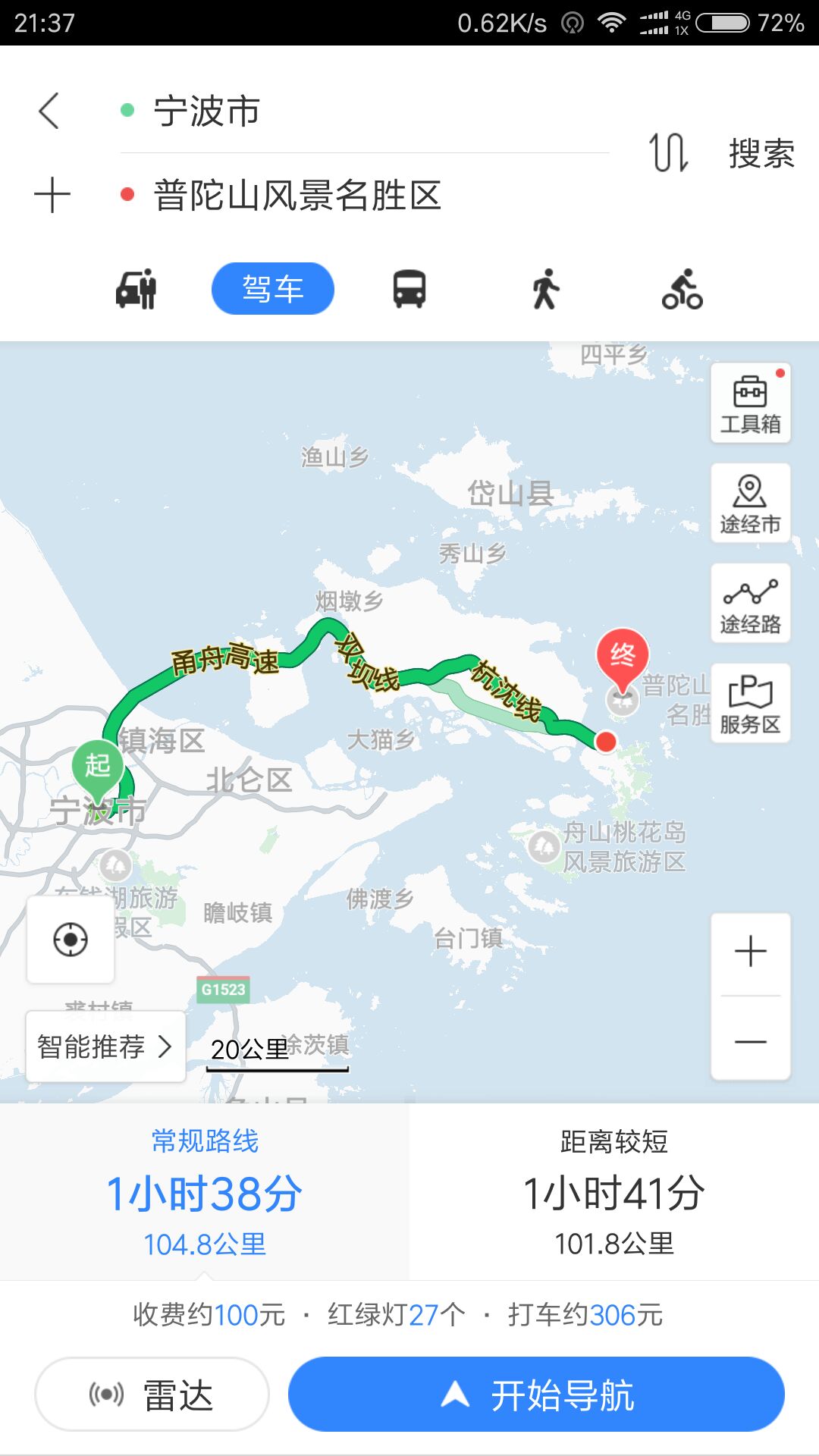Image resolution: width=819 pixels, height=1456 pixels.
Task: Open the 工具箱 toolbox
Action: pyautogui.click(x=750, y=403)
